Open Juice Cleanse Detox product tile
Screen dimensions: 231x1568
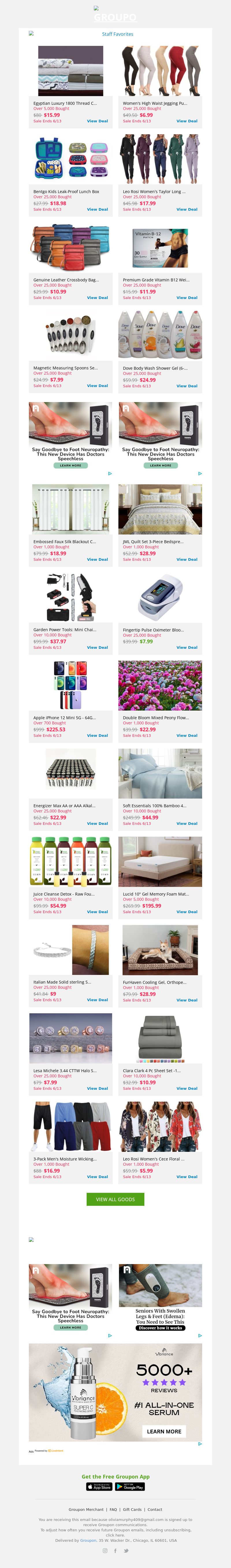point(70,861)
